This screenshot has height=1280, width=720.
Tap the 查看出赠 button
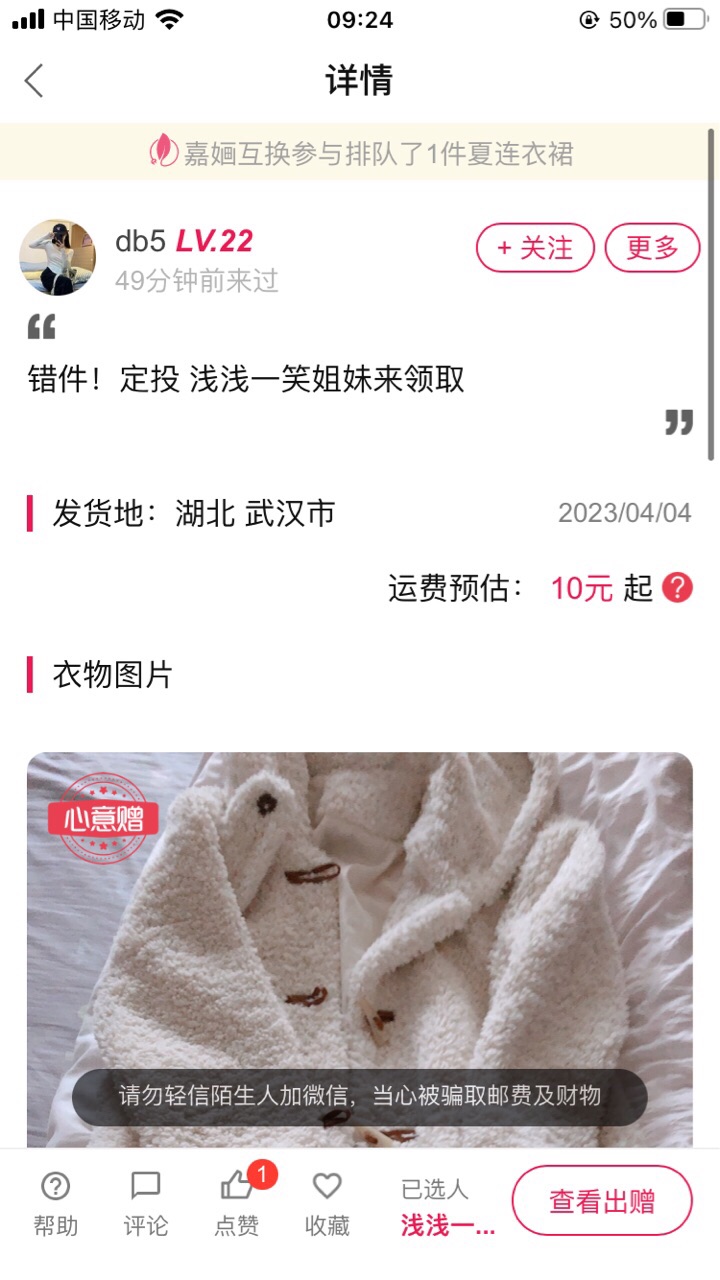coord(602,1200)
